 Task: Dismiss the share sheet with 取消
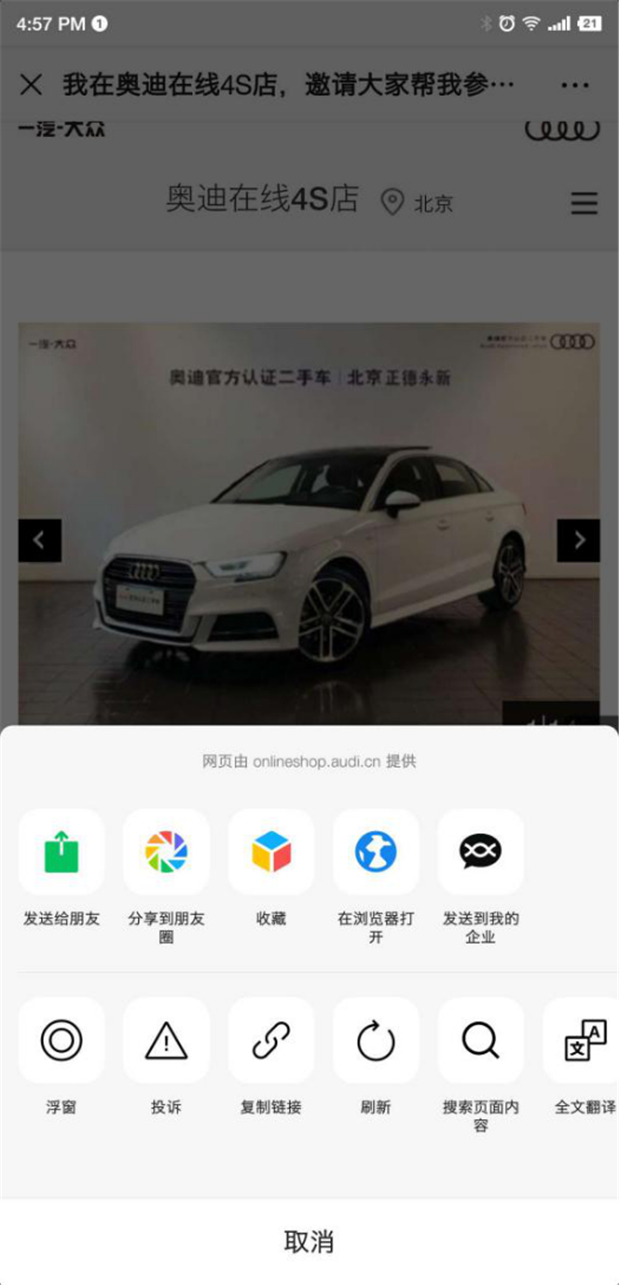(x=309, y=1242)
